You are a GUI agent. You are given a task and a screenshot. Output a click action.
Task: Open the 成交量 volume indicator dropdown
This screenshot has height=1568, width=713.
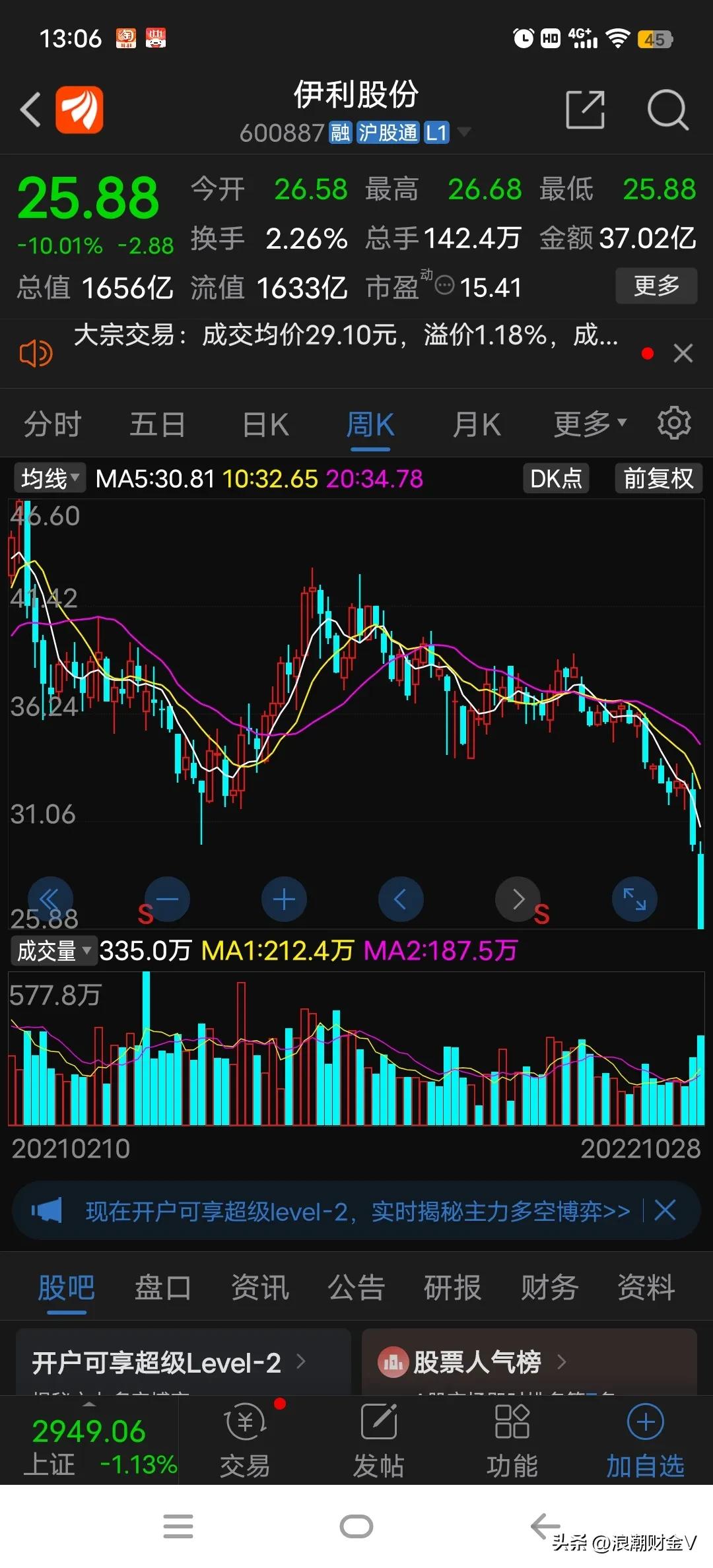[53, 950]
